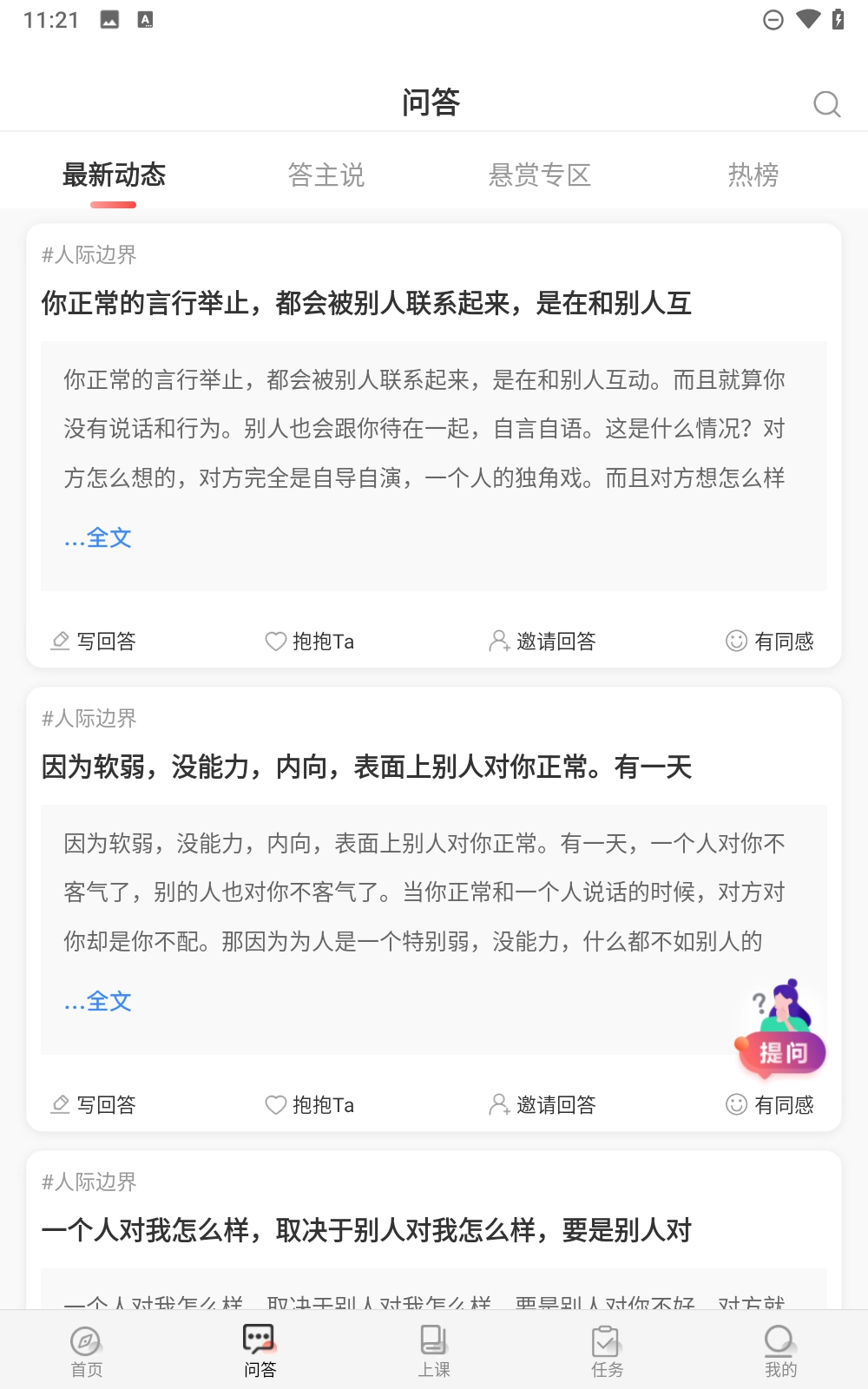Switch to the 悬赏专区 tab

coord(539,175)
